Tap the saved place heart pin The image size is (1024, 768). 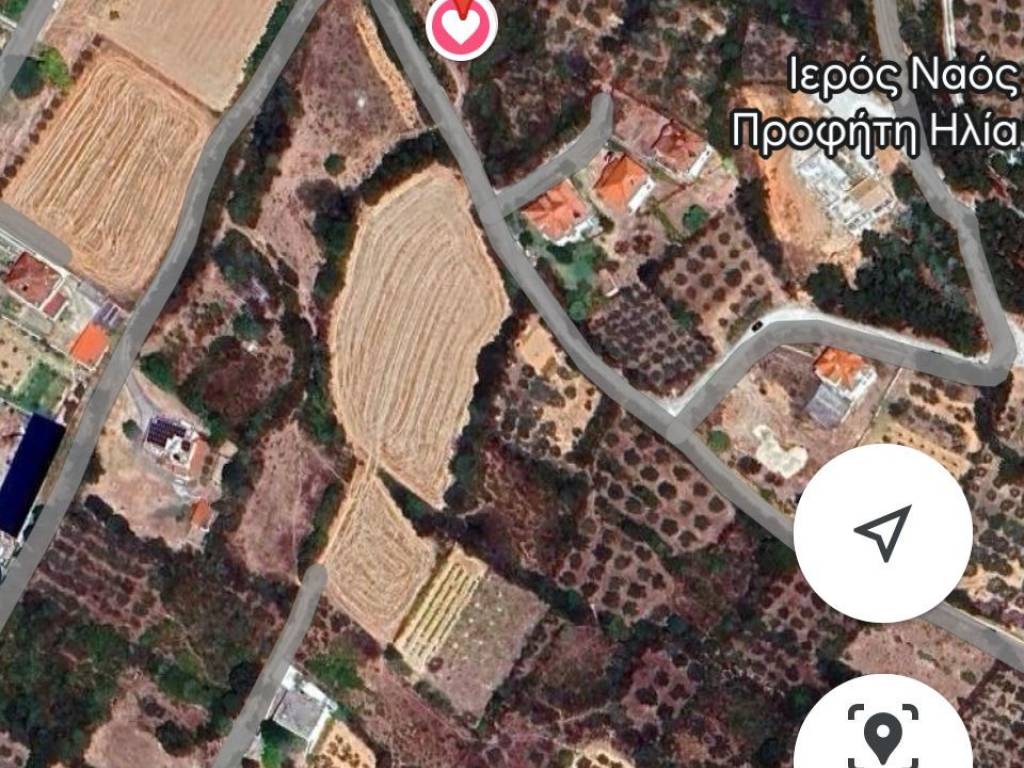pos(462,27)
